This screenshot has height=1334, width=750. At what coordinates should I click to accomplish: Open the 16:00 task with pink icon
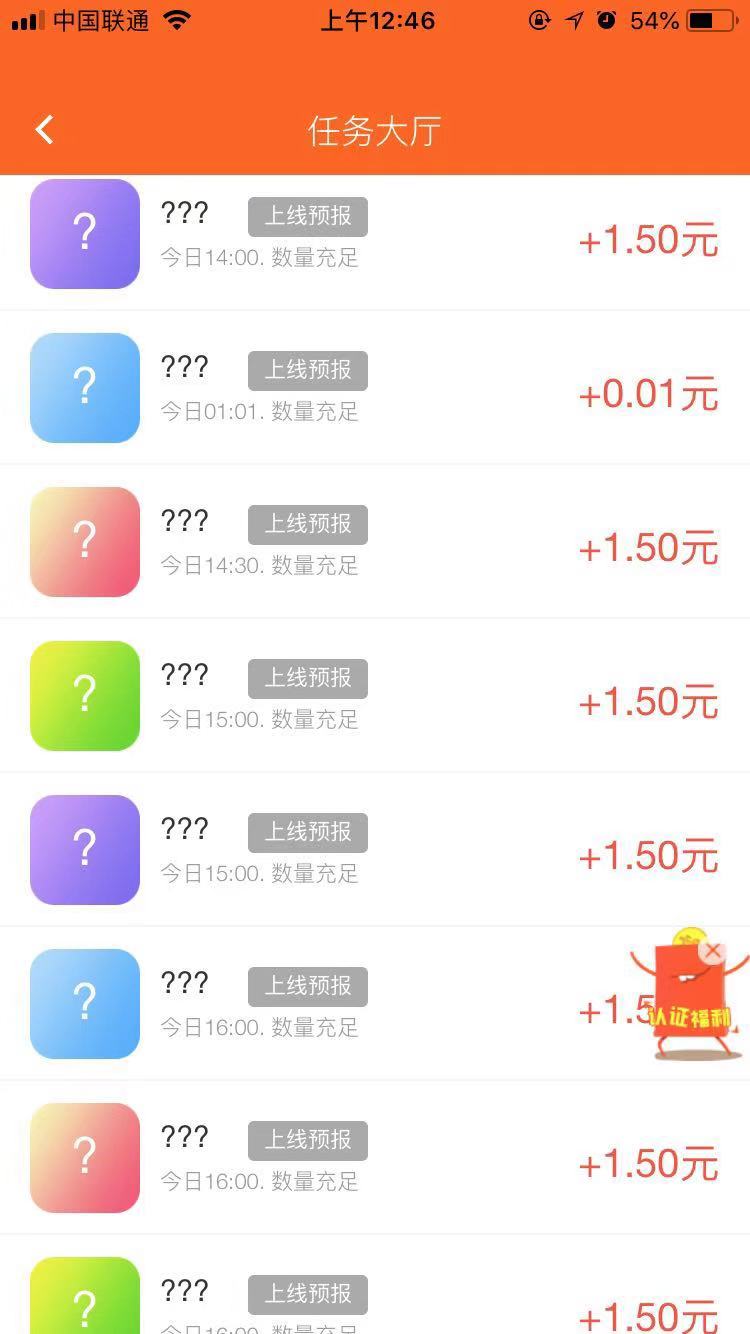click(375, 1158)
